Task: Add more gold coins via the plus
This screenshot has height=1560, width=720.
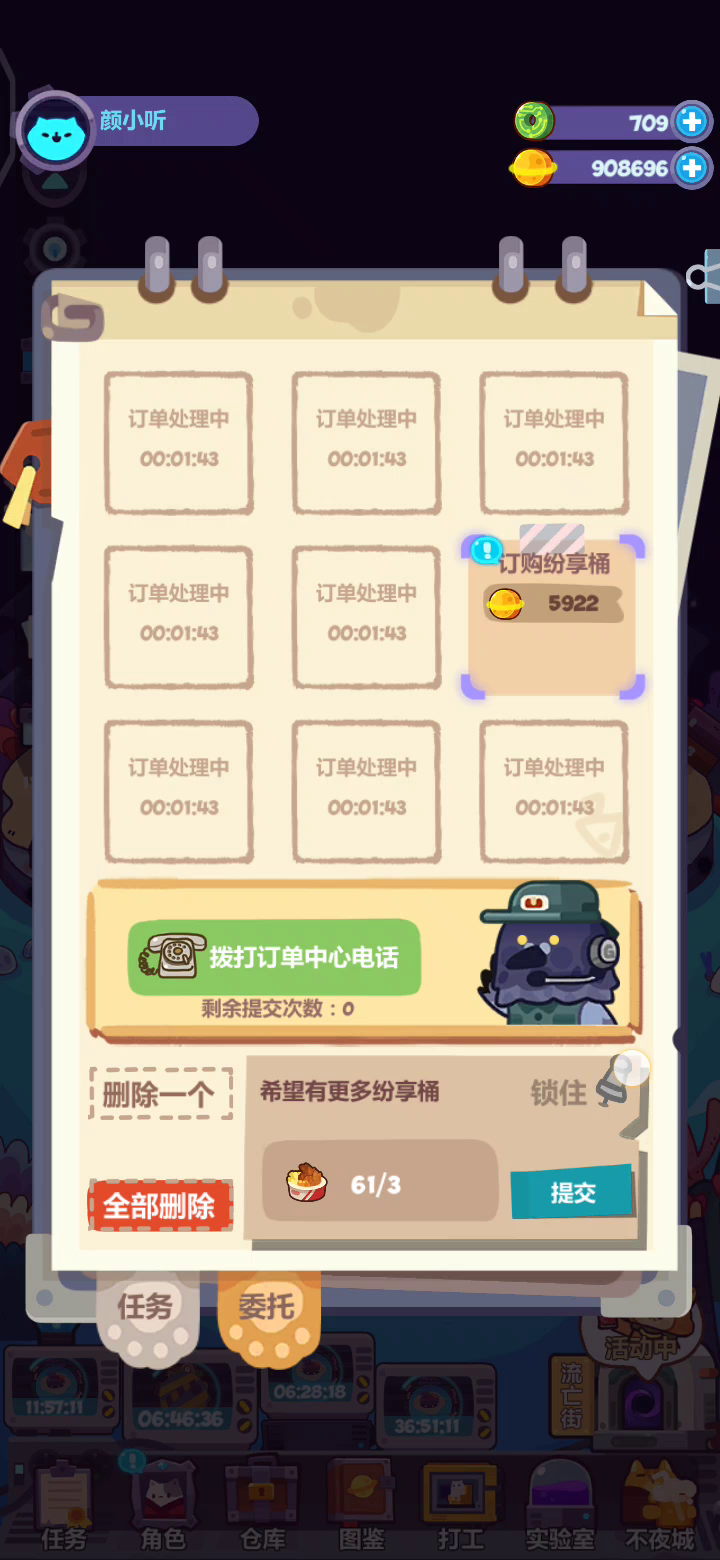Action: [691, 167]
